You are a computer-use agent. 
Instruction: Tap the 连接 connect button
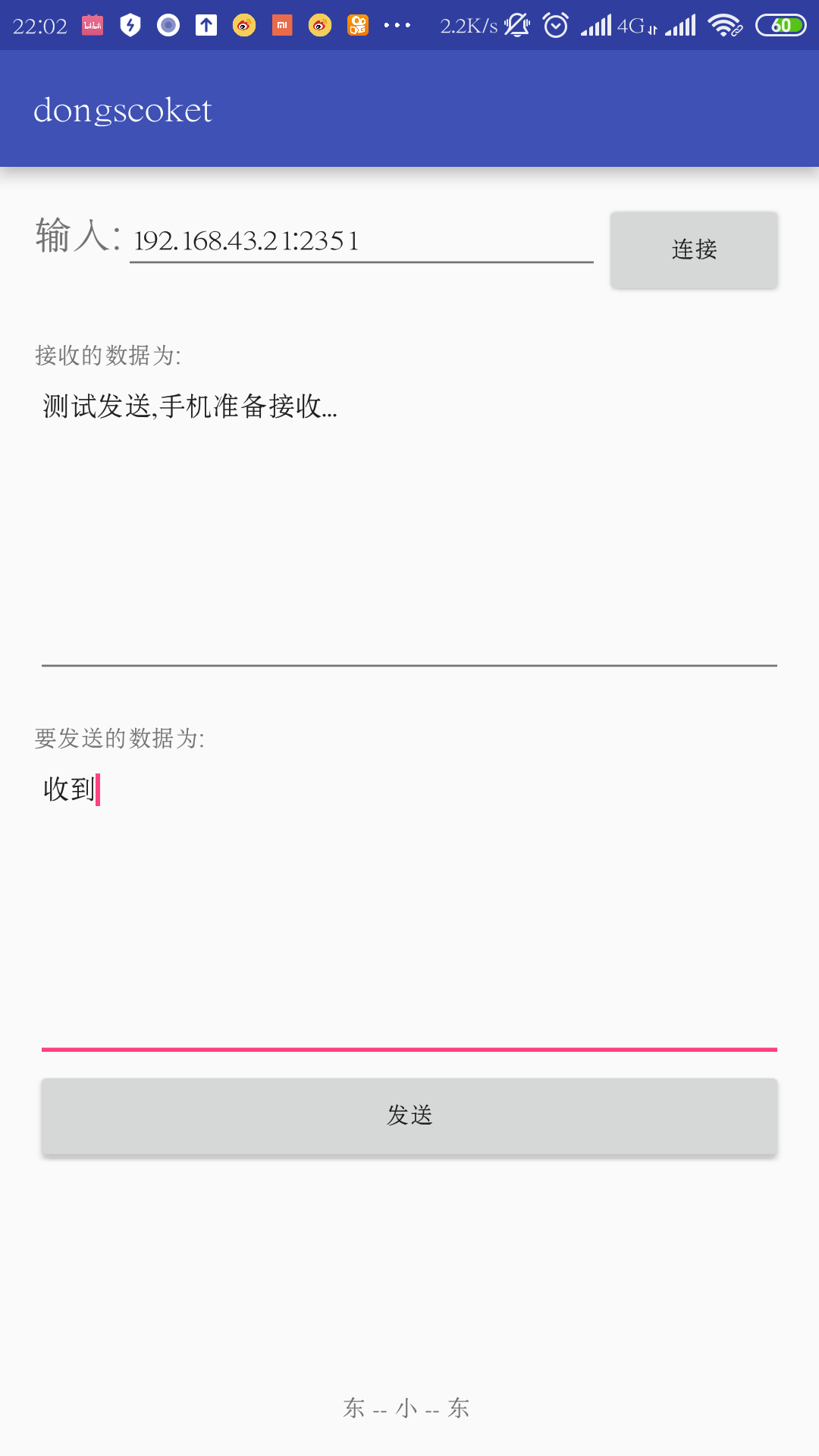coord(694,249)
